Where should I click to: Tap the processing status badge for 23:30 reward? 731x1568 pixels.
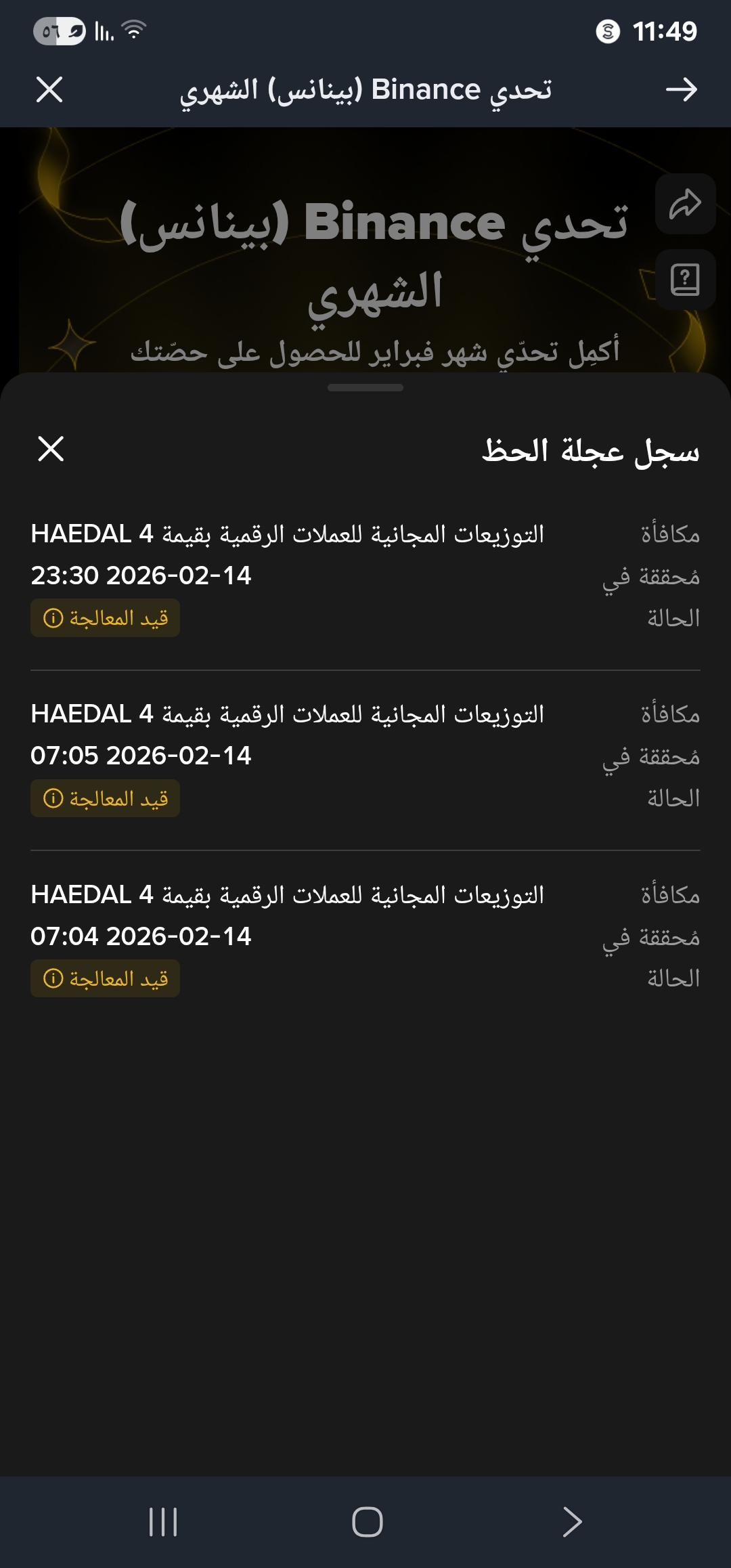105,618
